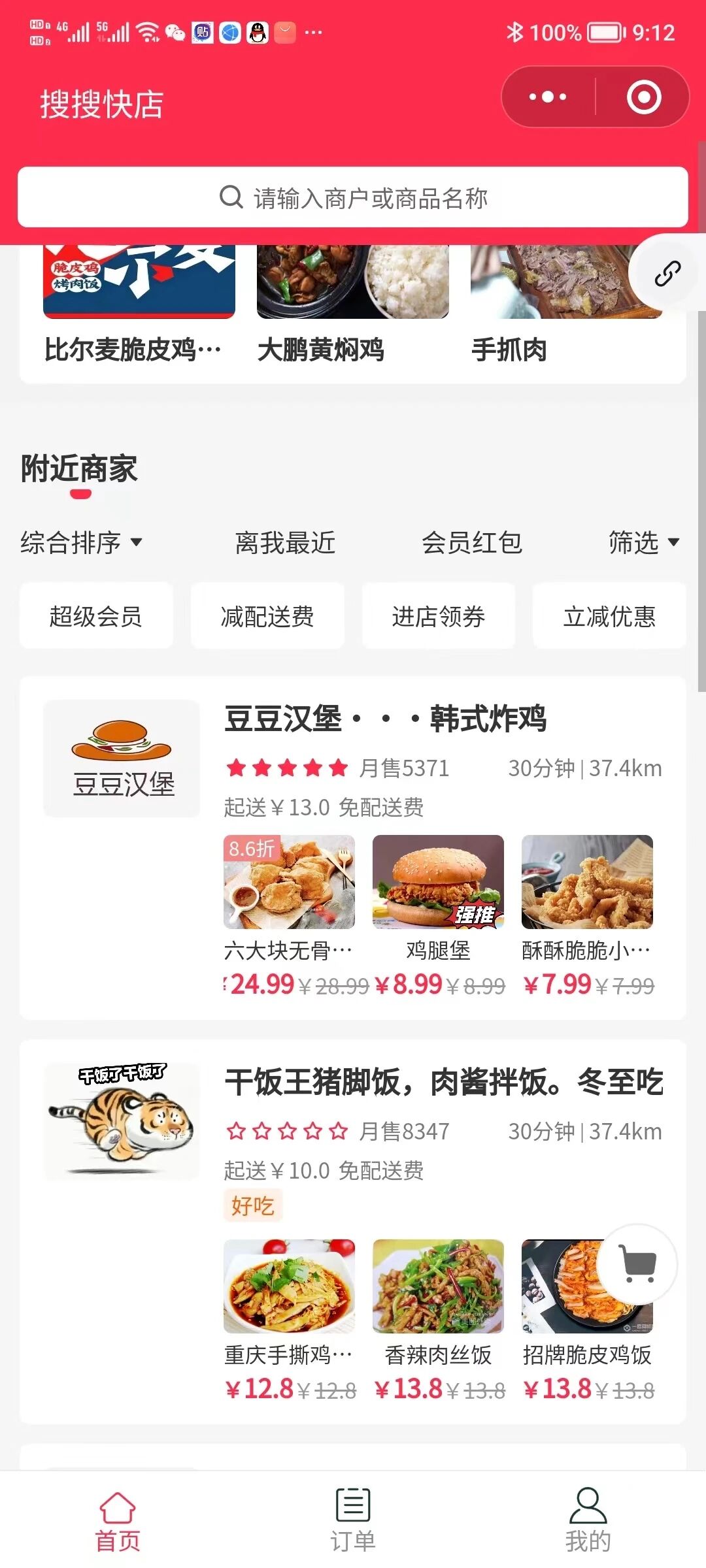This screenshot has height=1568, width=706.
Task: Expand the 筛选 filter dropdown
Action: 643,542
